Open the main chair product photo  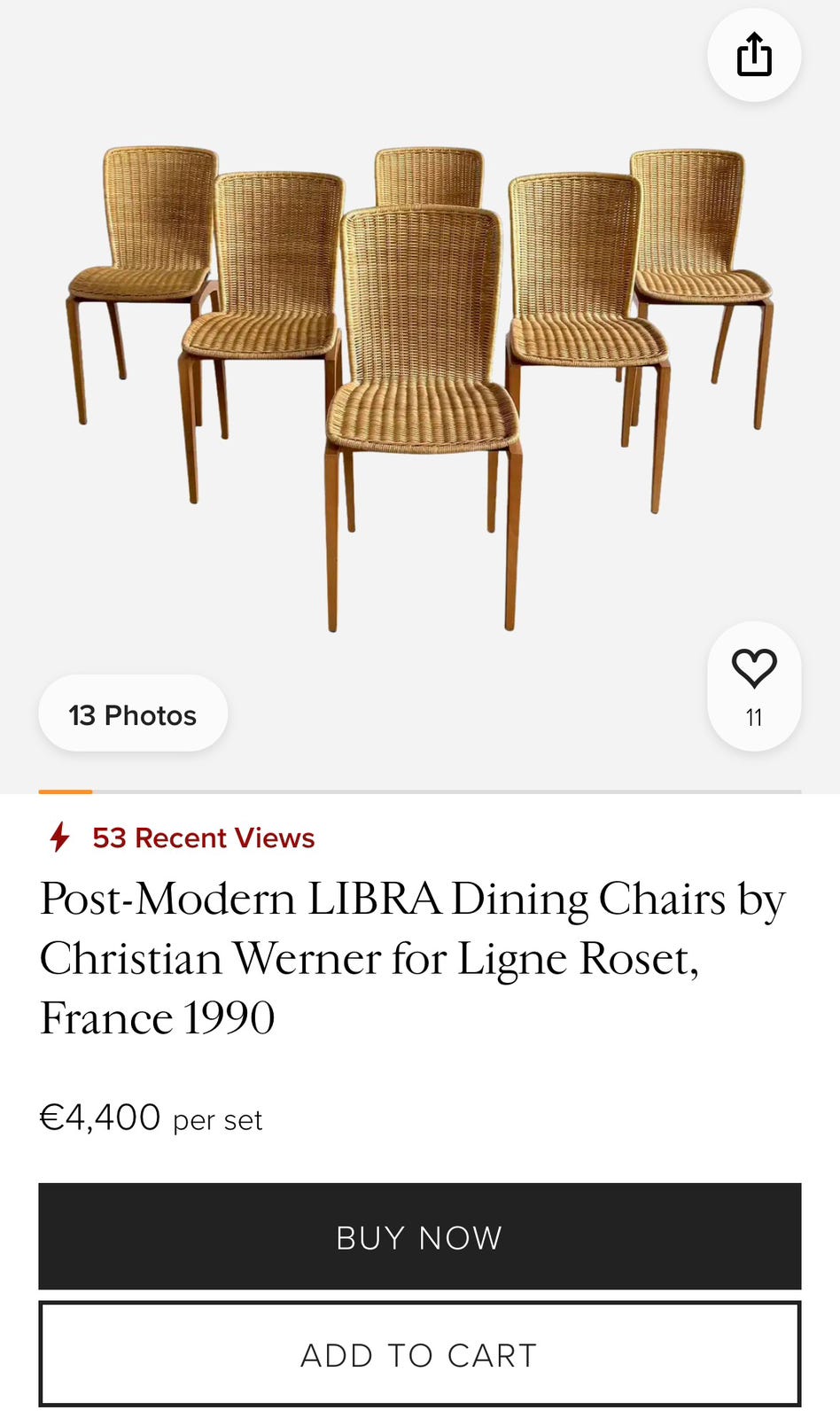420,390
